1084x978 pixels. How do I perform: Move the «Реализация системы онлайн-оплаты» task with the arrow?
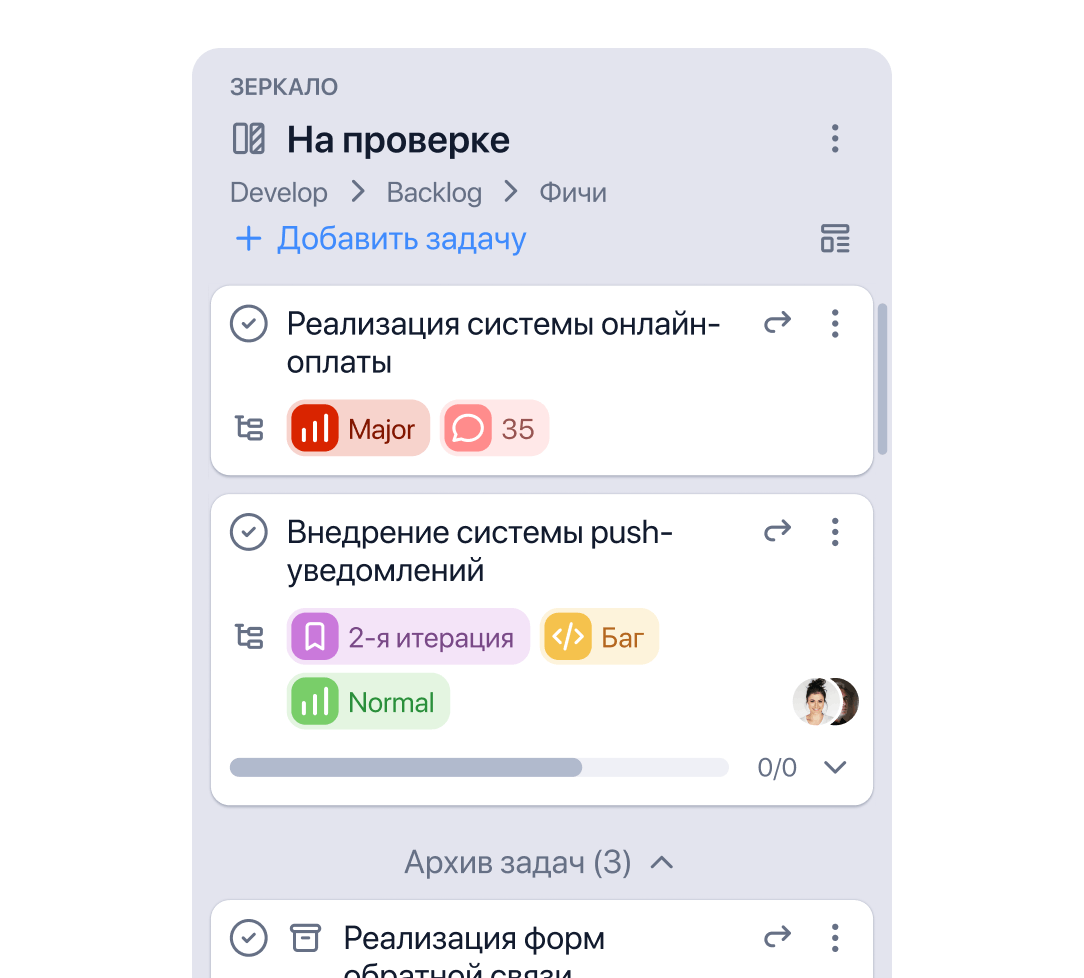pos(777,322)
